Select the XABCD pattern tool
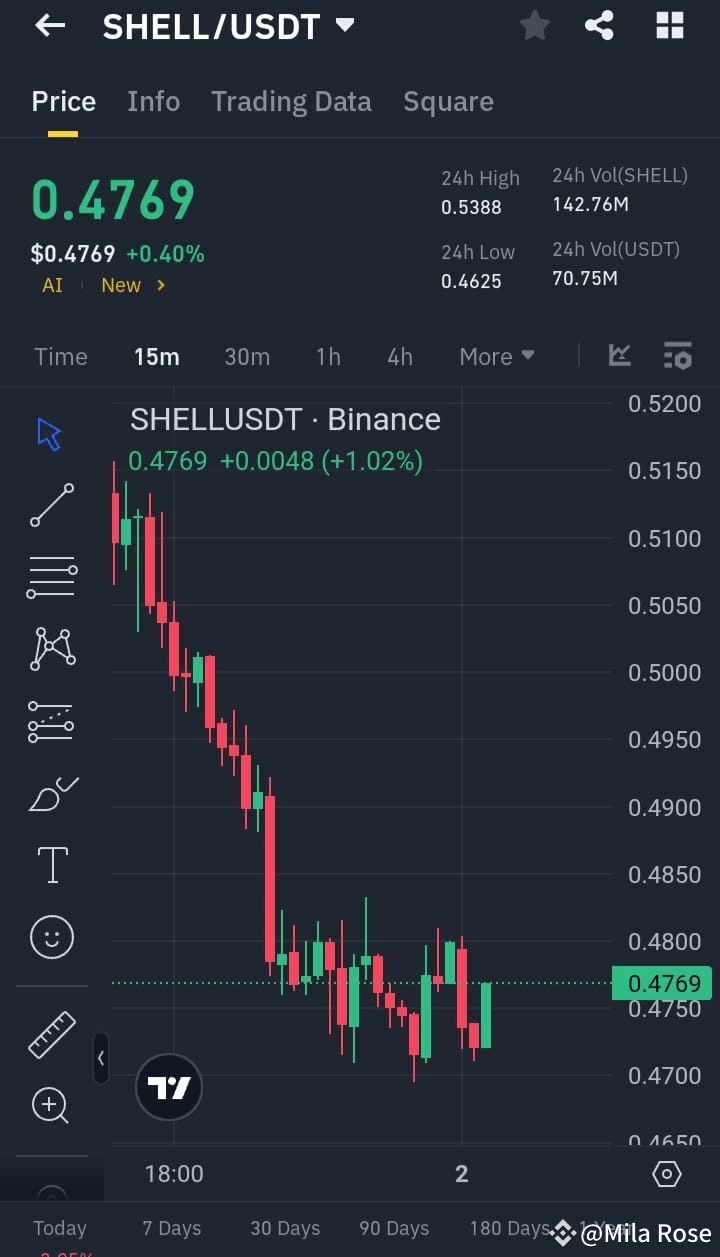720x1257 pixels. (x=51, y=648)
